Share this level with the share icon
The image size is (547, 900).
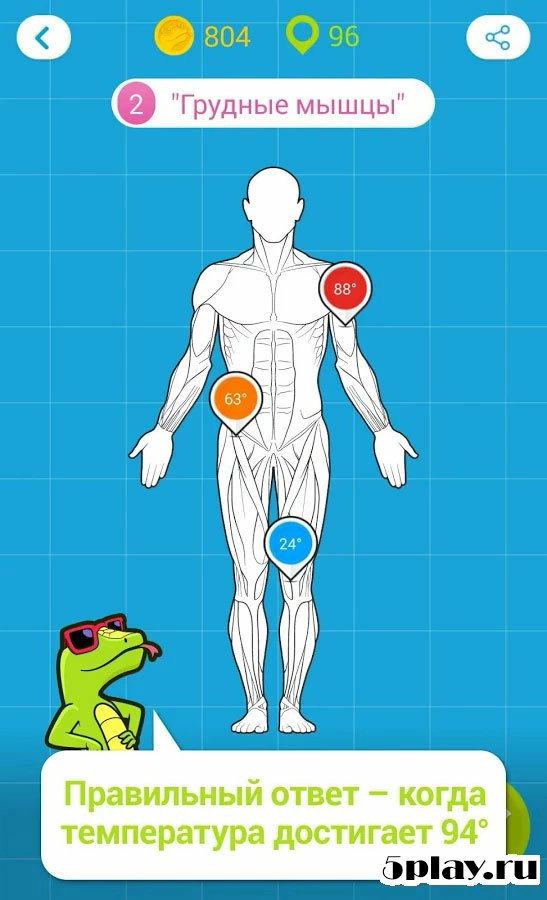(x=498, y=38)
